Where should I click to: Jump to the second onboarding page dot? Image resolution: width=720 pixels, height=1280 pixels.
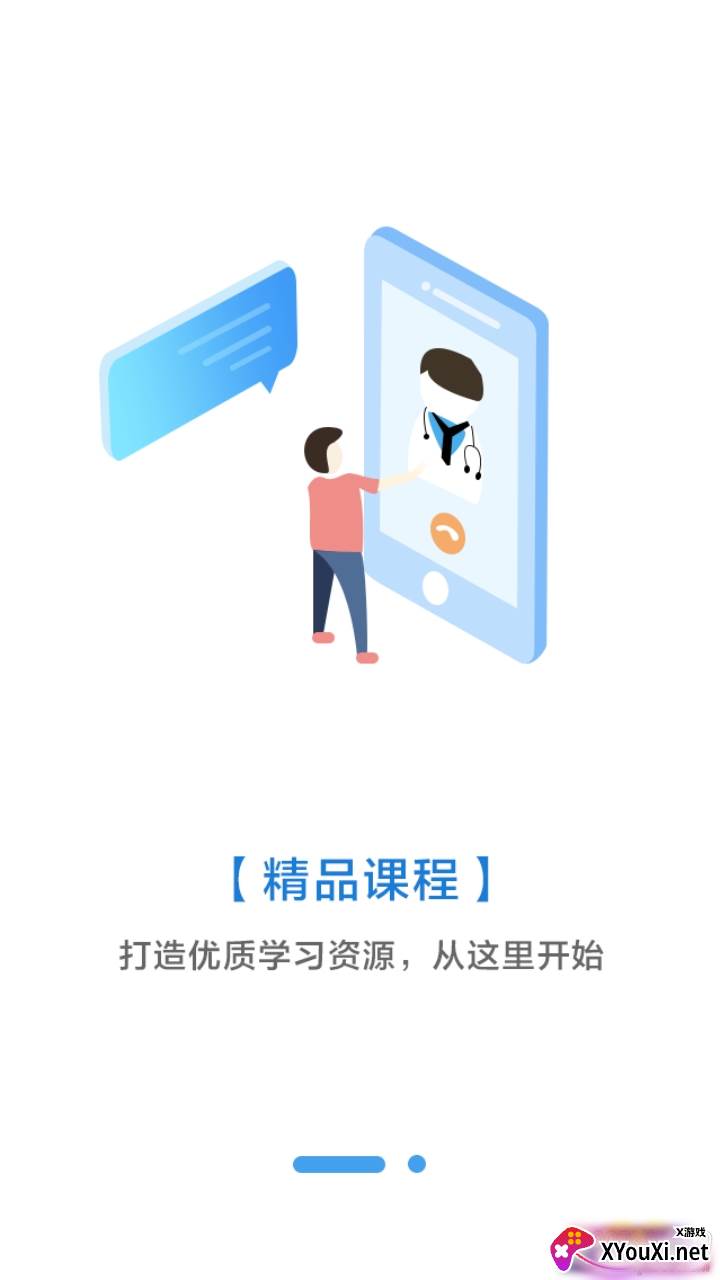coord(417,1164)
